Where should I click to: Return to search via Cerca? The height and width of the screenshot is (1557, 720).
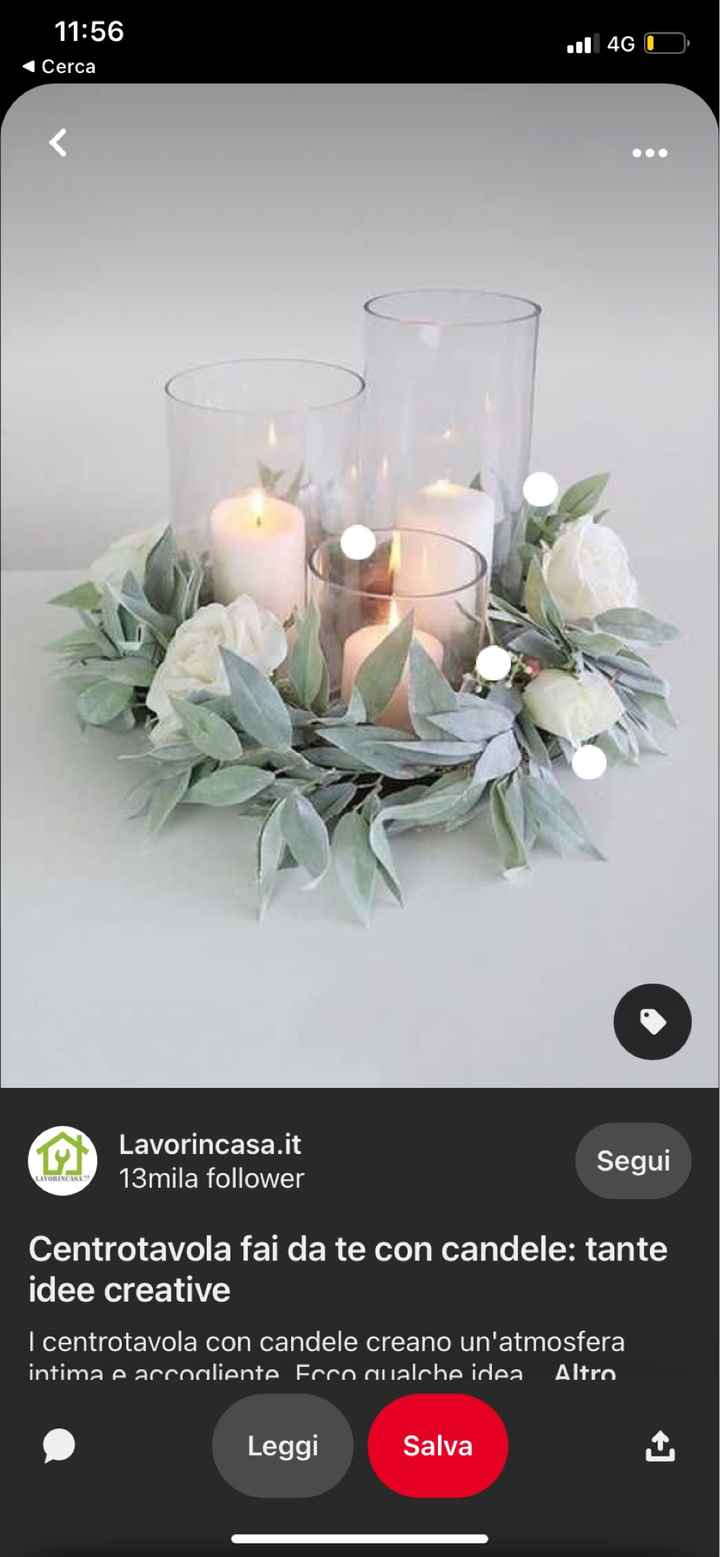[x=59, y=67]
